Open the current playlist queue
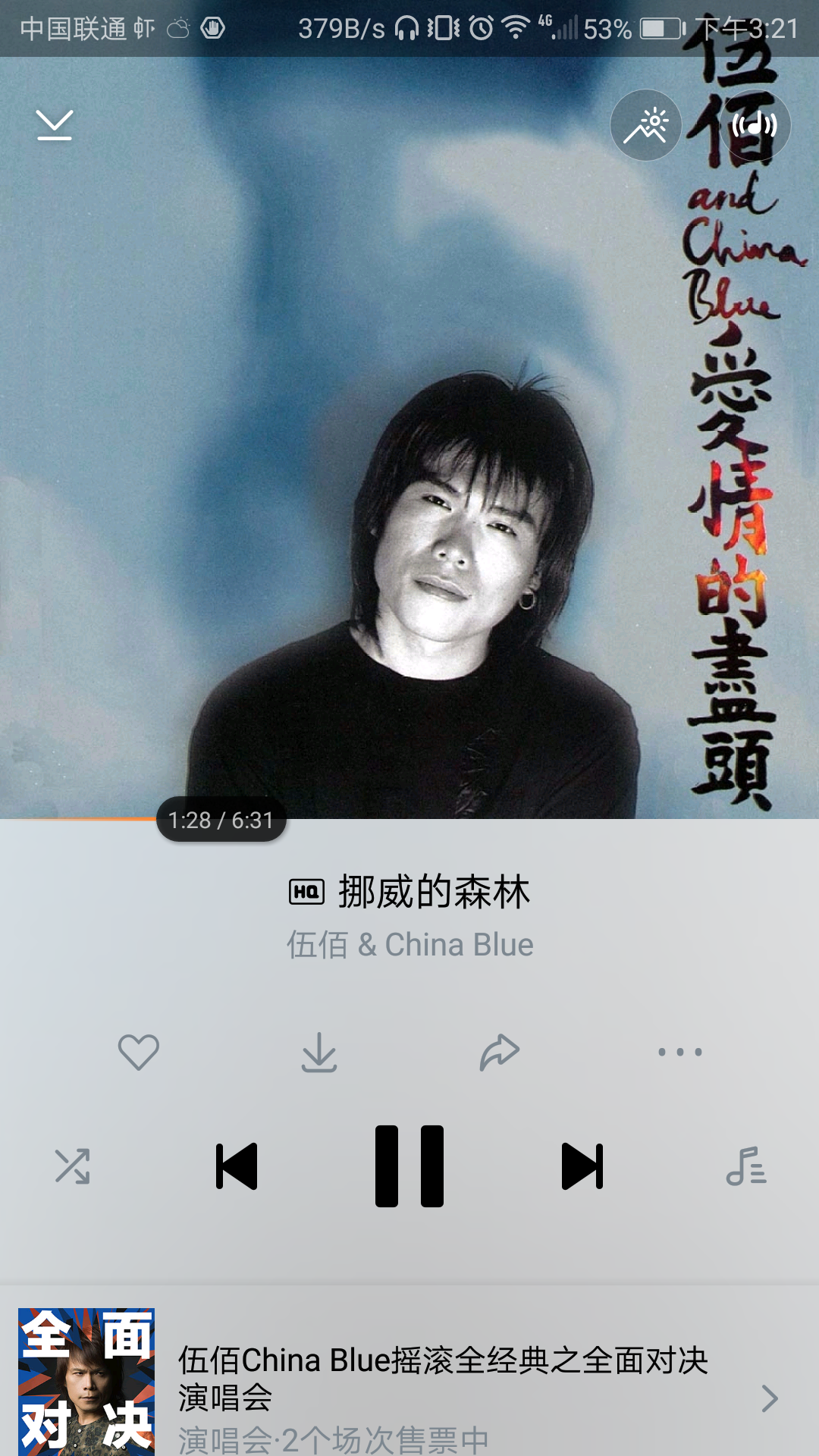The width and height of the screenshot is (819, 1456). point(746,1166)
